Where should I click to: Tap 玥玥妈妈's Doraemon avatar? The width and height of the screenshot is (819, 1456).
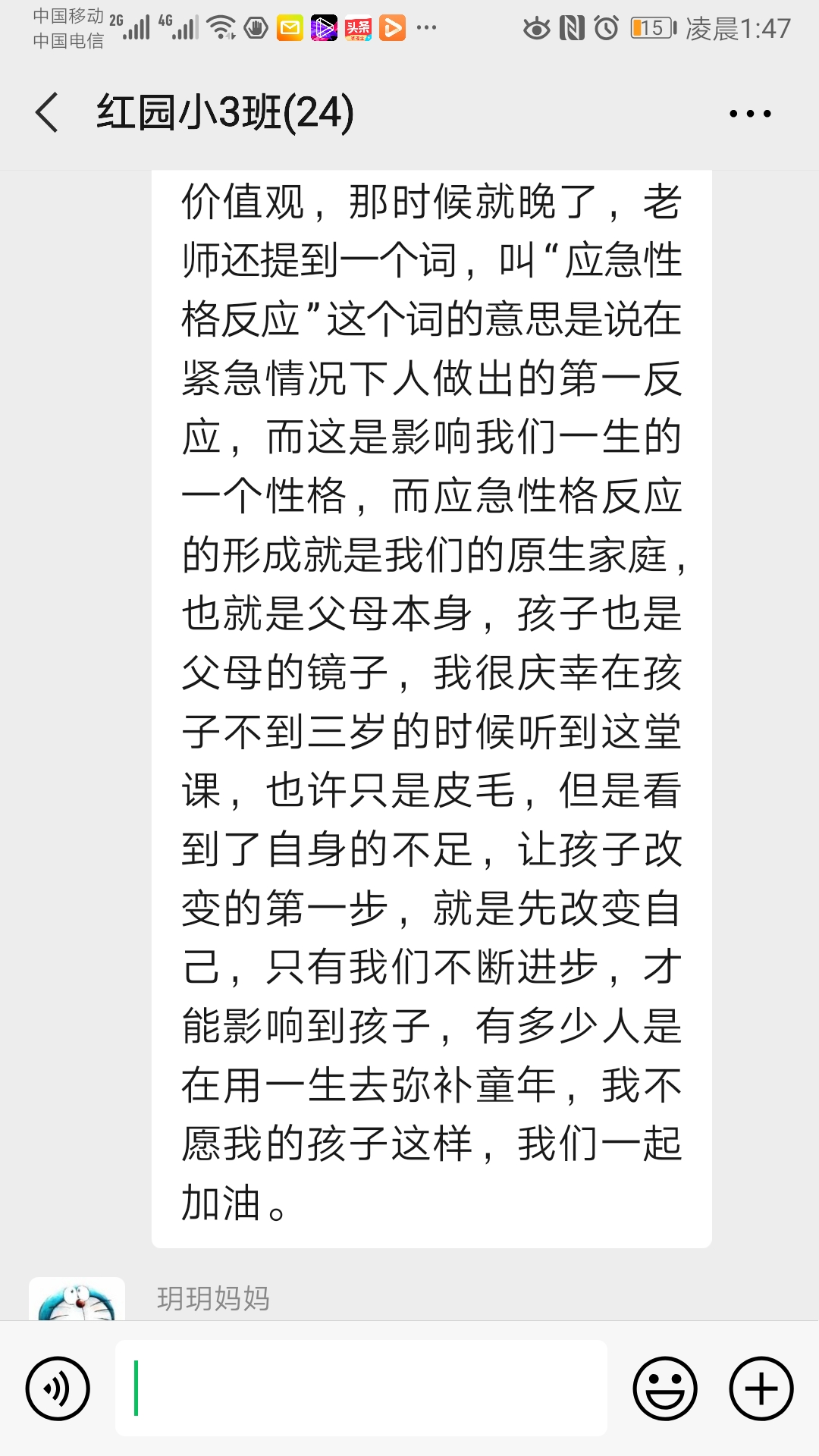pos(77,1298)
